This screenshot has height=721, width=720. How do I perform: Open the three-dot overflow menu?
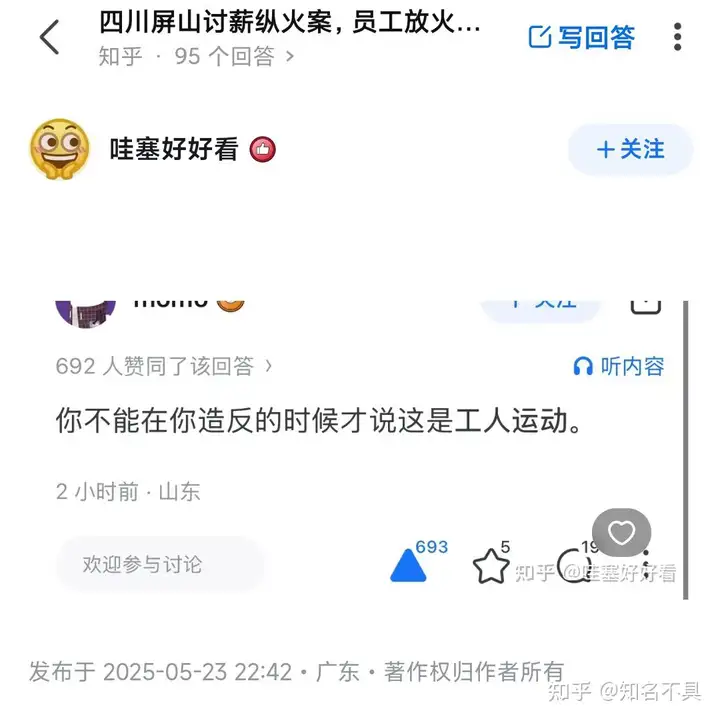[678, 37]
